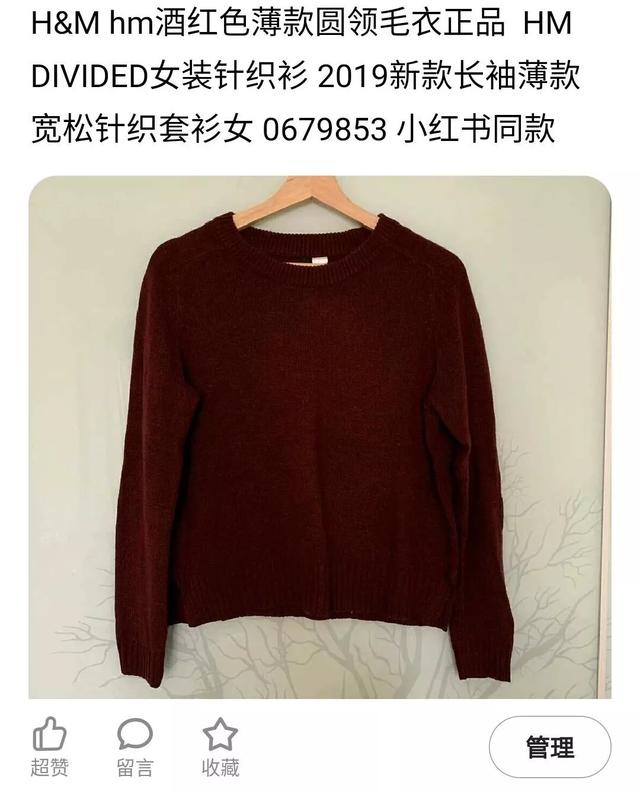The image size is (640, 795).
Task: Tap the 超赞 thumbs-up icon
Action: point(50,736)
